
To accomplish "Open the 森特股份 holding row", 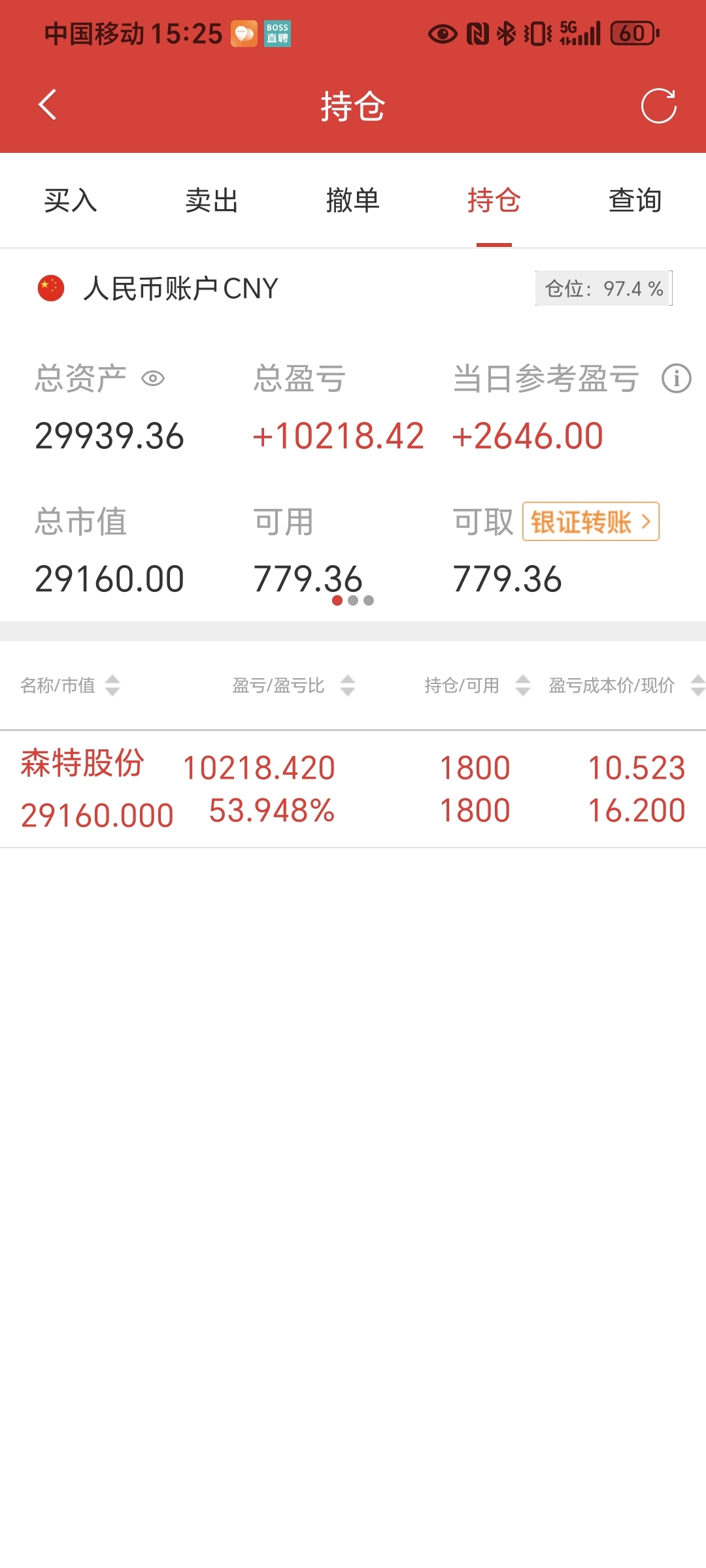I will (x=353, y=789).
